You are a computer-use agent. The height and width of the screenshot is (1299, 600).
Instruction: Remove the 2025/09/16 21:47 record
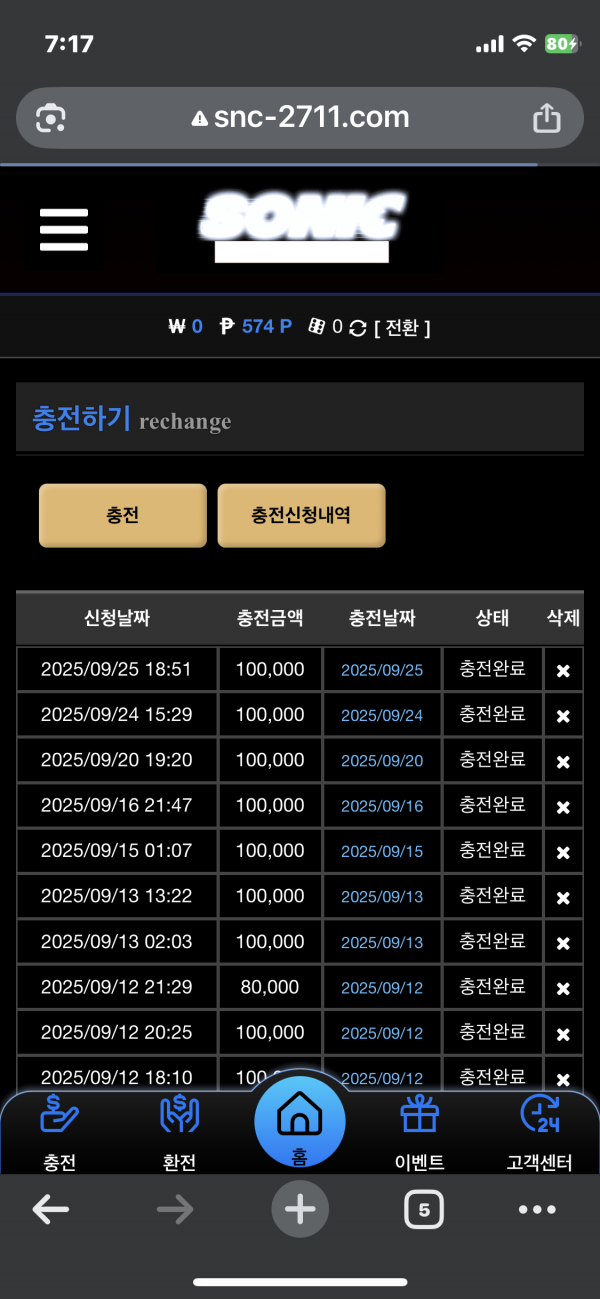[x=563, y=806]
